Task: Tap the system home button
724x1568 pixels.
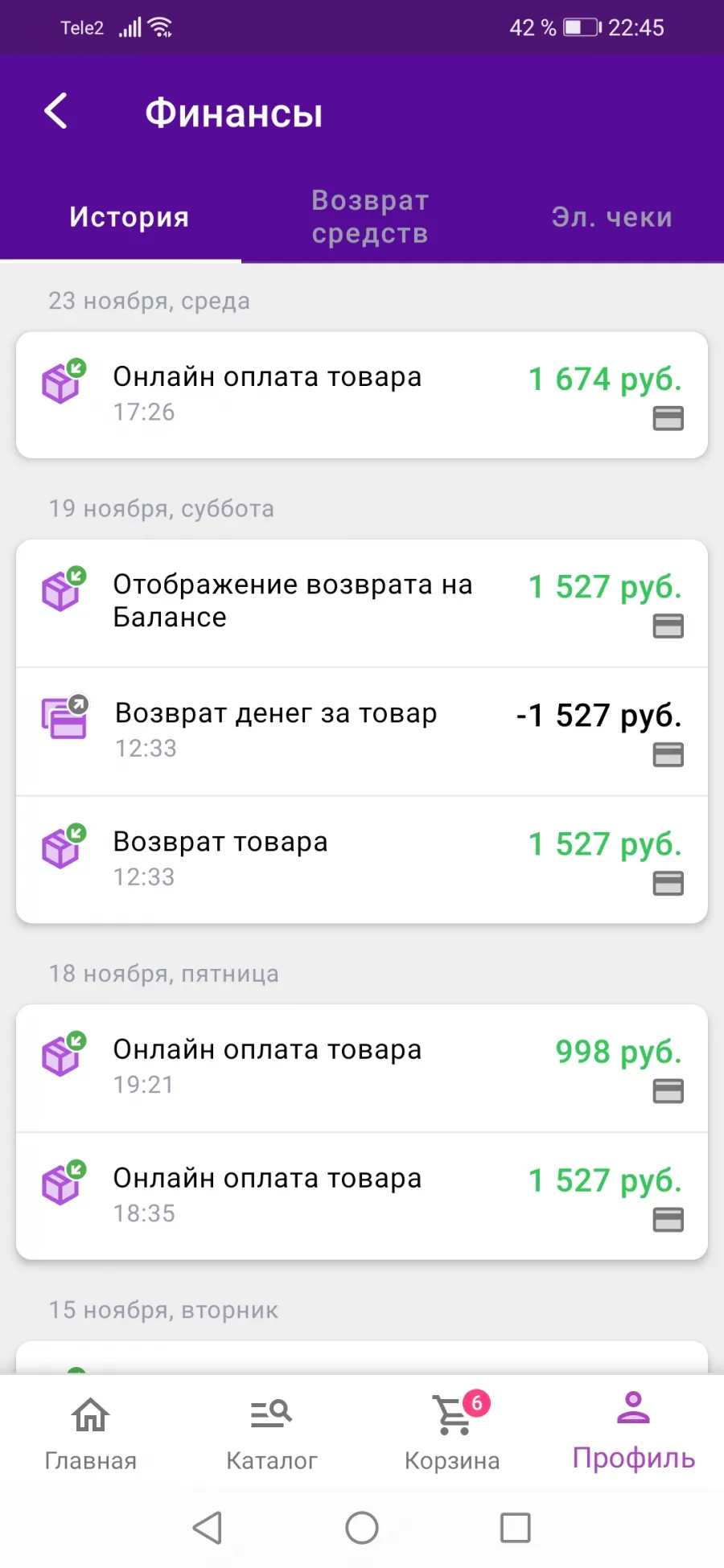Action: [x=362, y=1528]
